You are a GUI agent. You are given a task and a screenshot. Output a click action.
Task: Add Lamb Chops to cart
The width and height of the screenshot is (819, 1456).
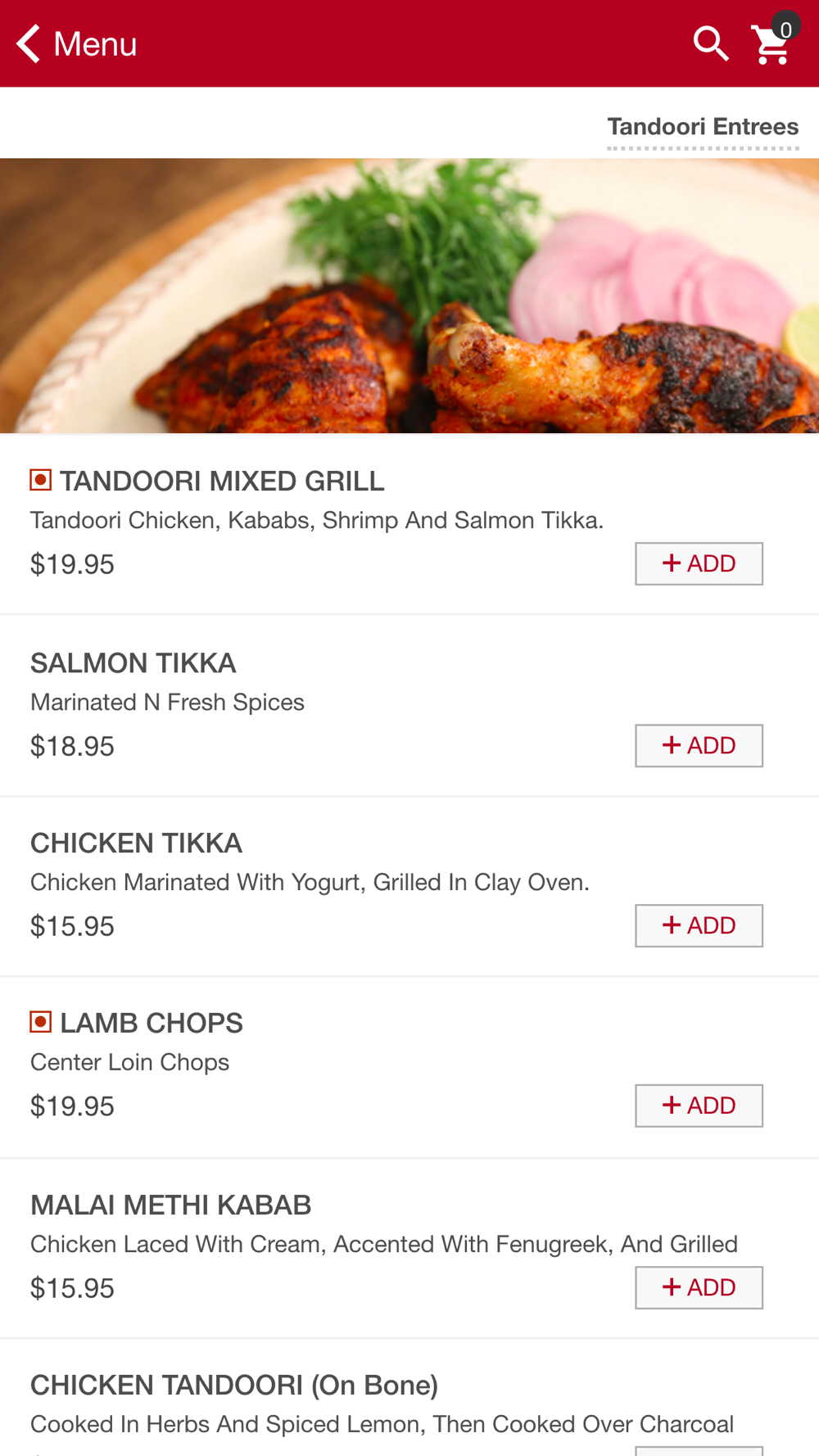(699, 1106)
